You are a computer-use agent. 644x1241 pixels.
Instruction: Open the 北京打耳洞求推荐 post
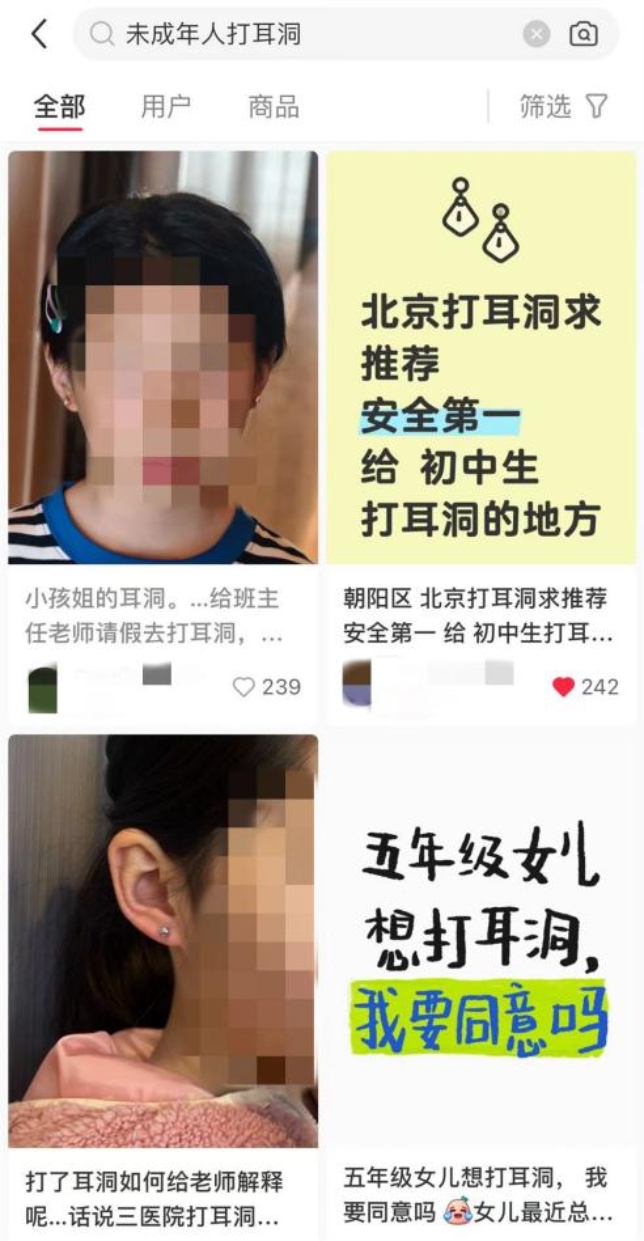[481, 357]
